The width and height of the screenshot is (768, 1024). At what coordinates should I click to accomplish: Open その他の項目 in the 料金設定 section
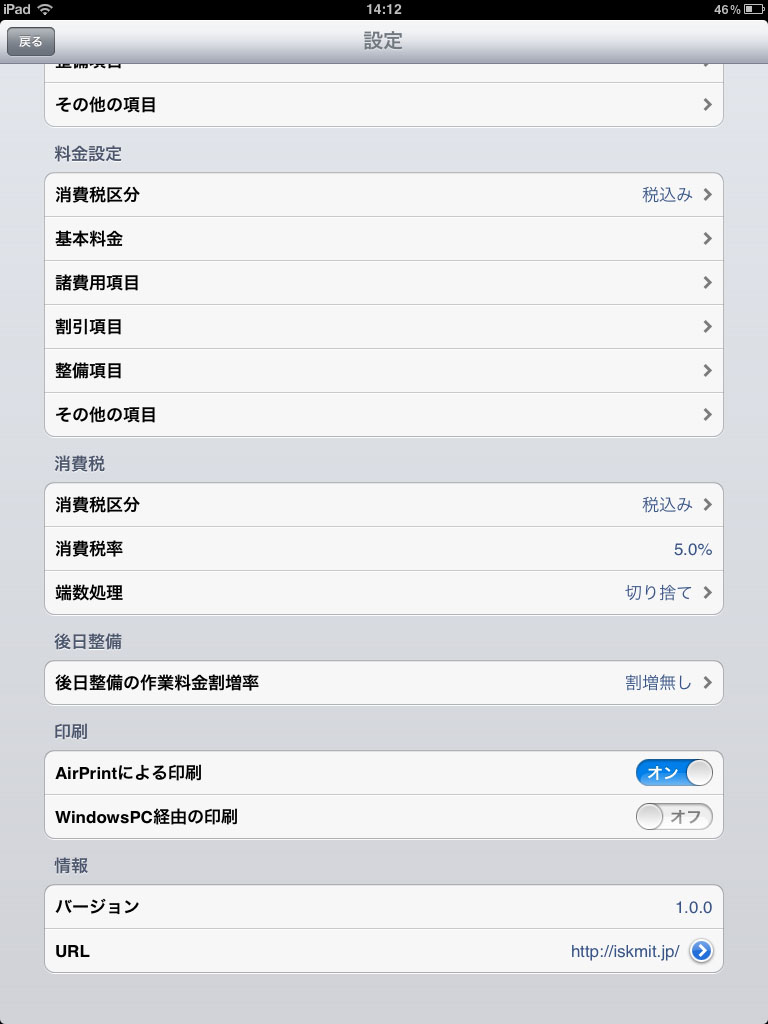pyautogui.click(x=383, y=415)
